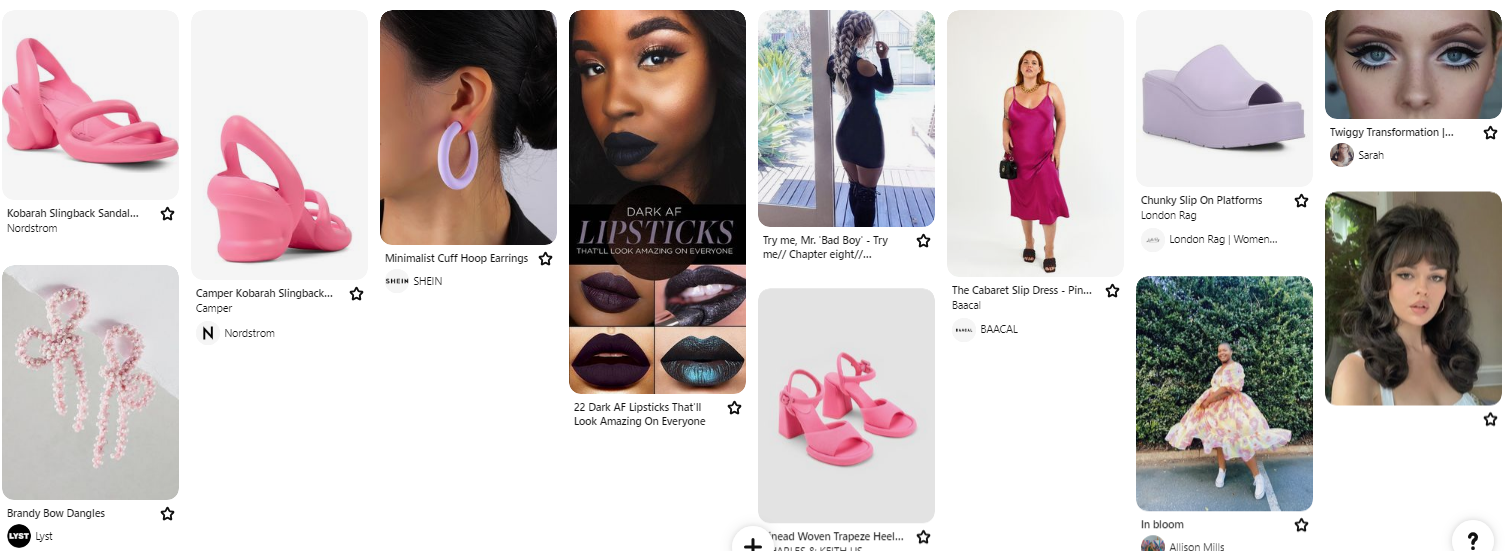The image size is (1509, 551).
Task: Open Camper Kobarah Slingback pin image
Action: click(x=279, y=145)
